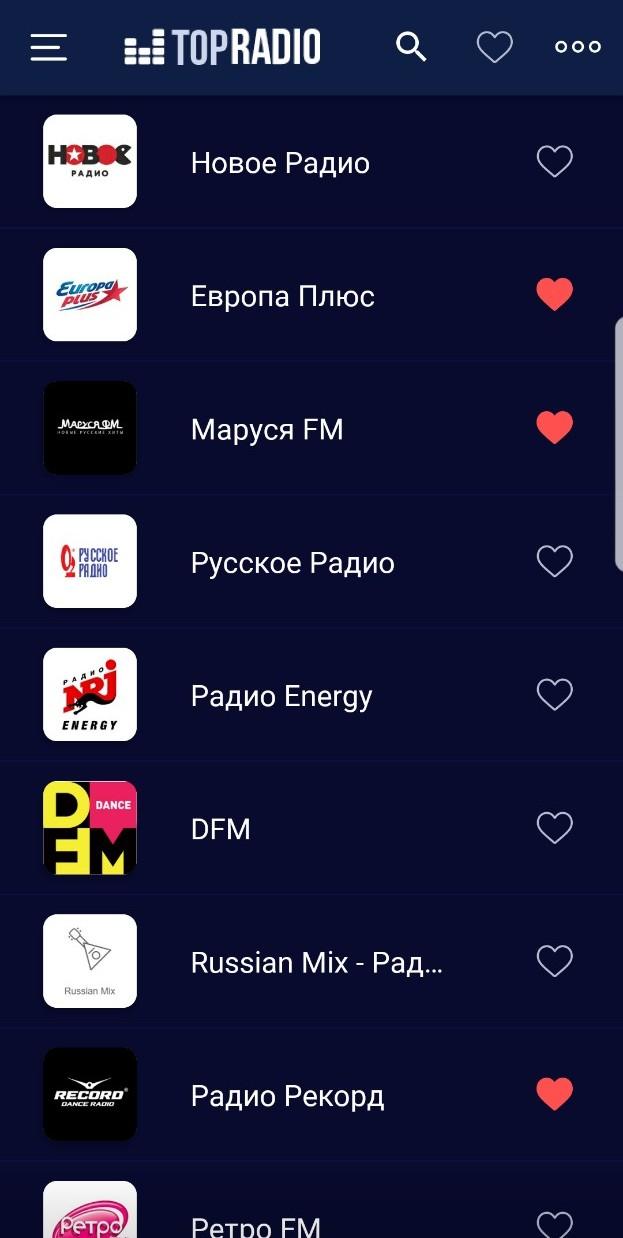Image resolution: width=623 pixels, height=1238 pixels.
Task: Open the Радио Energy station
Action: [x=281, y=696]
